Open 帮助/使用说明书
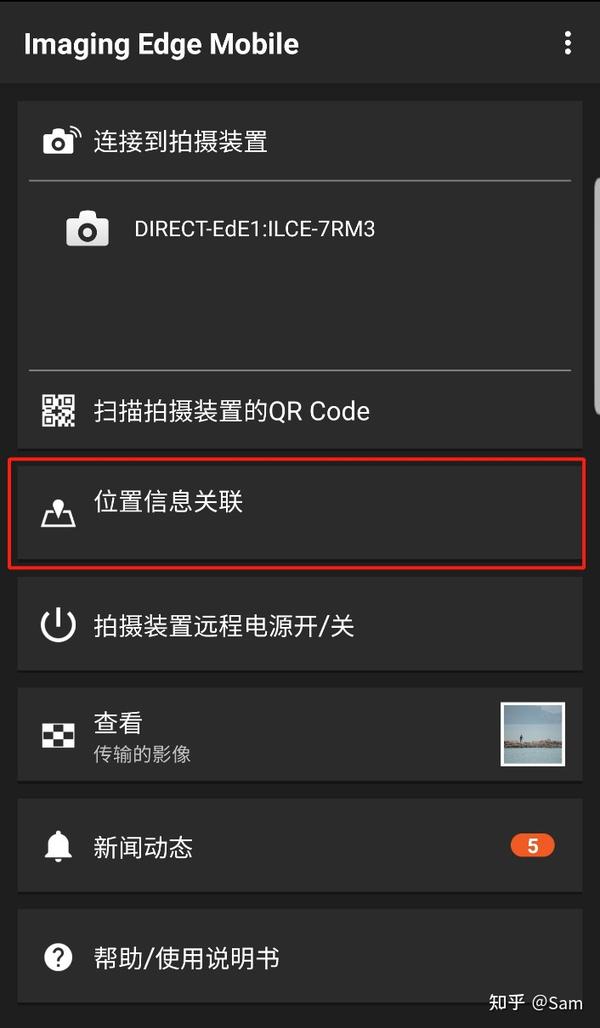 click(x=300, y=957)
